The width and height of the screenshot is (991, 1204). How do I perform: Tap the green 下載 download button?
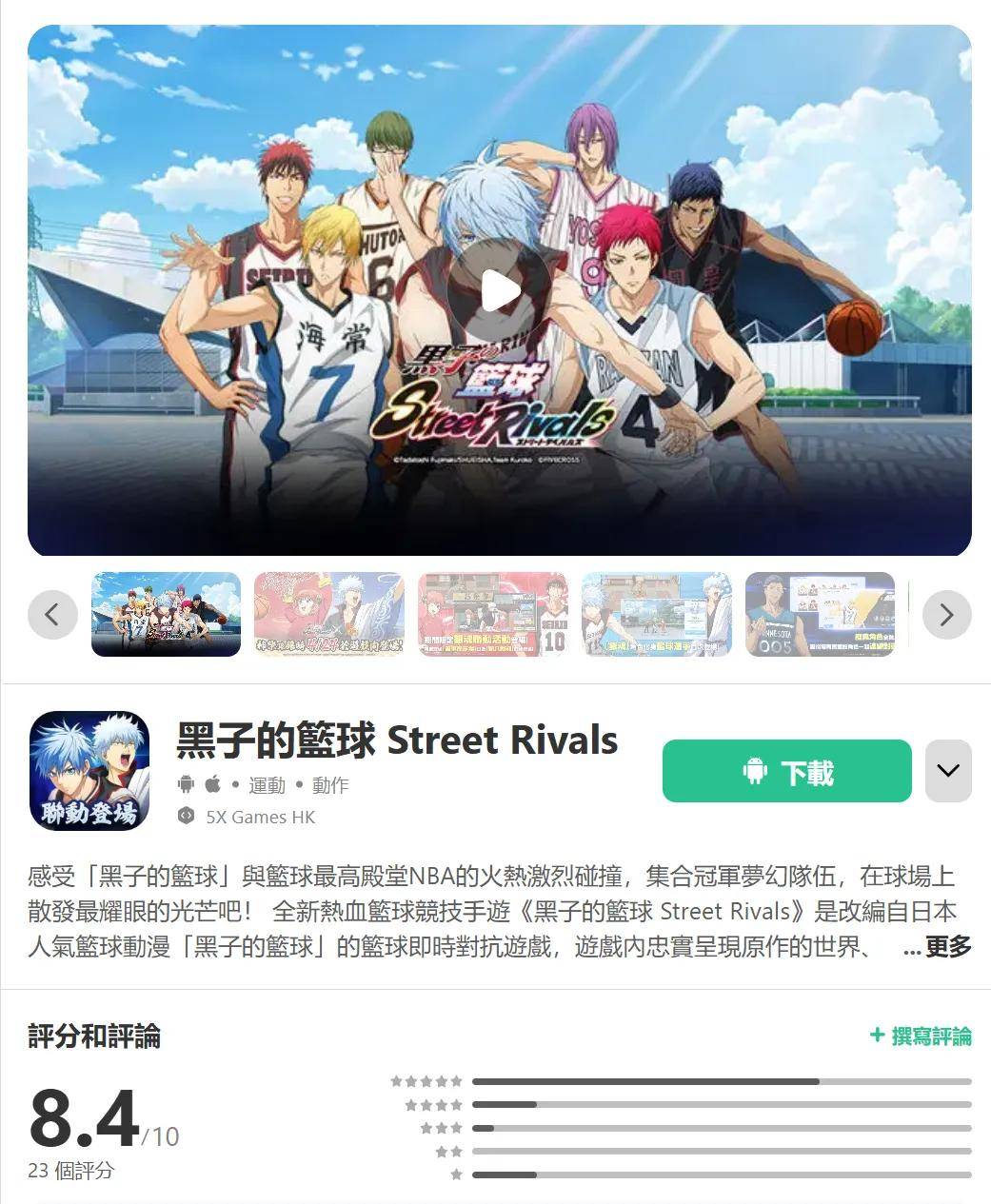coord(786,771)
